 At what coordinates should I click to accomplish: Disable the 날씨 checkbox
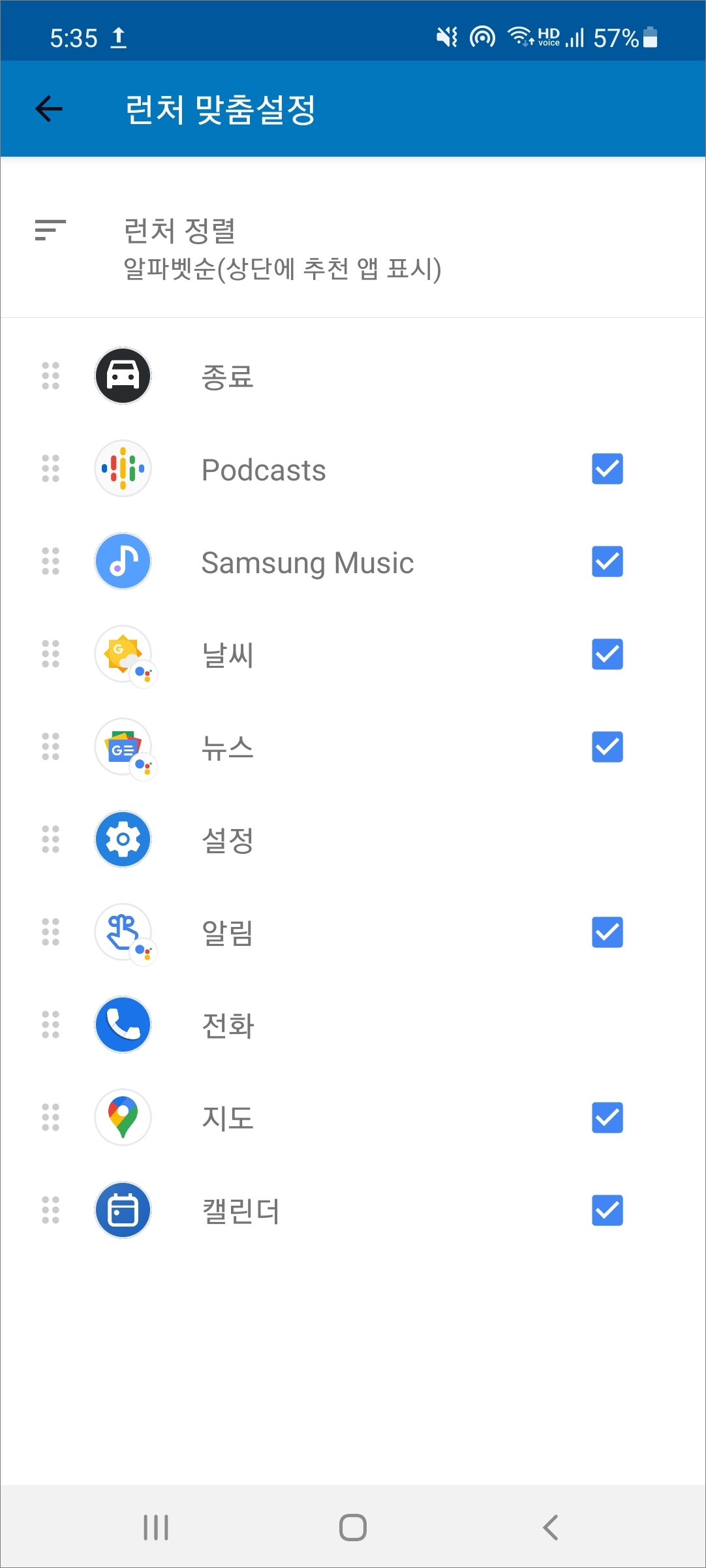click(607, 654)
